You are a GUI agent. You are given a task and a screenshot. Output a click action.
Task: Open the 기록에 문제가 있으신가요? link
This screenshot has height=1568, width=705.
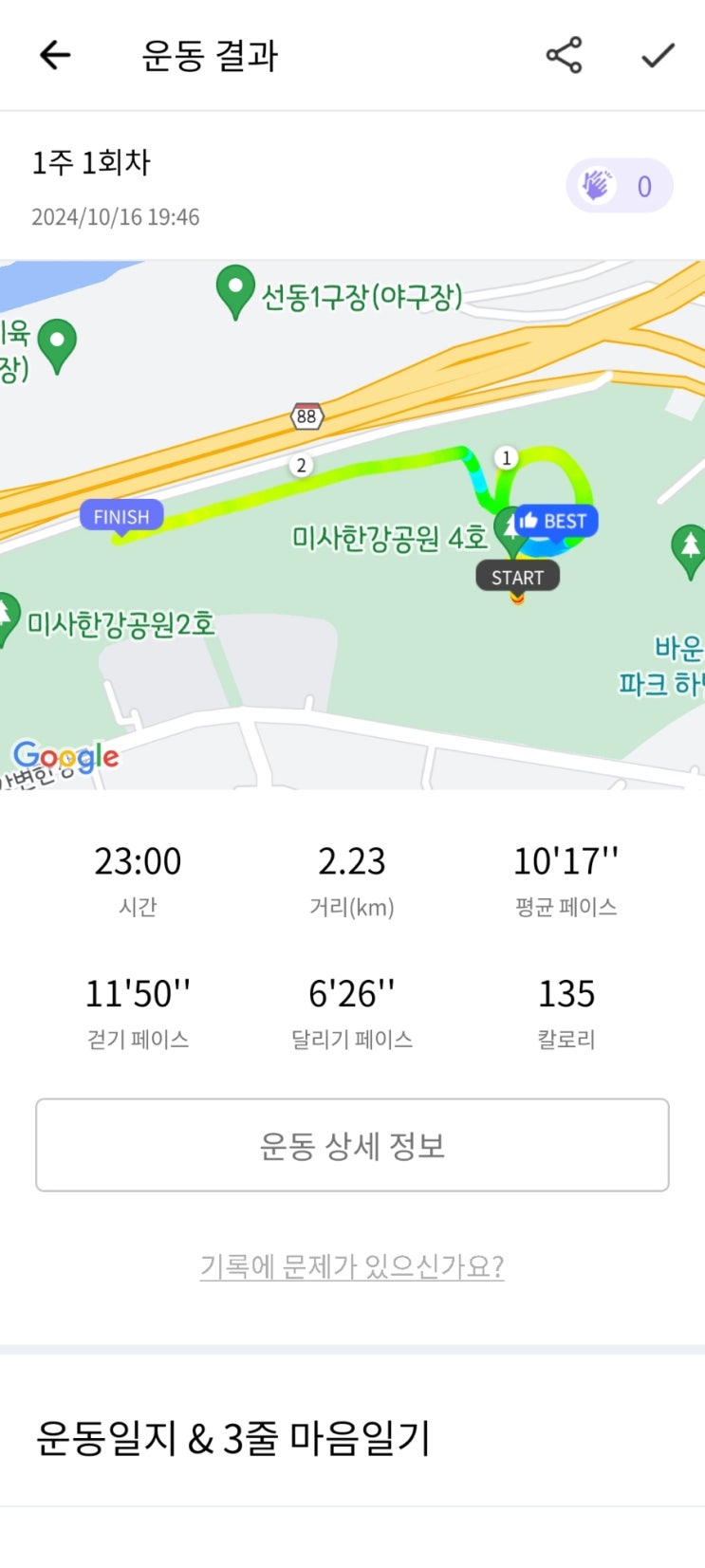[x=352, y=1265]
